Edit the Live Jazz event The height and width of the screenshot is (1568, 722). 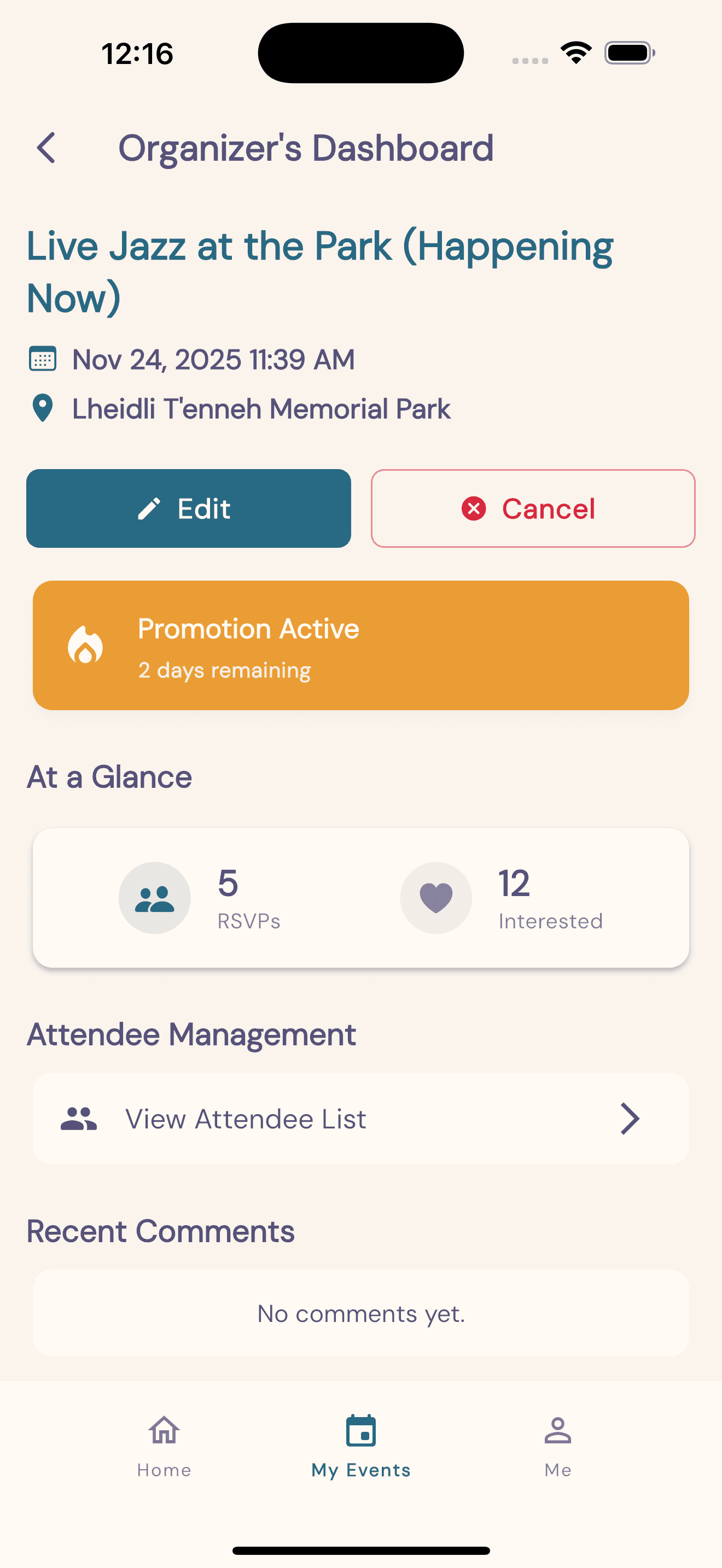coord(188,508)
